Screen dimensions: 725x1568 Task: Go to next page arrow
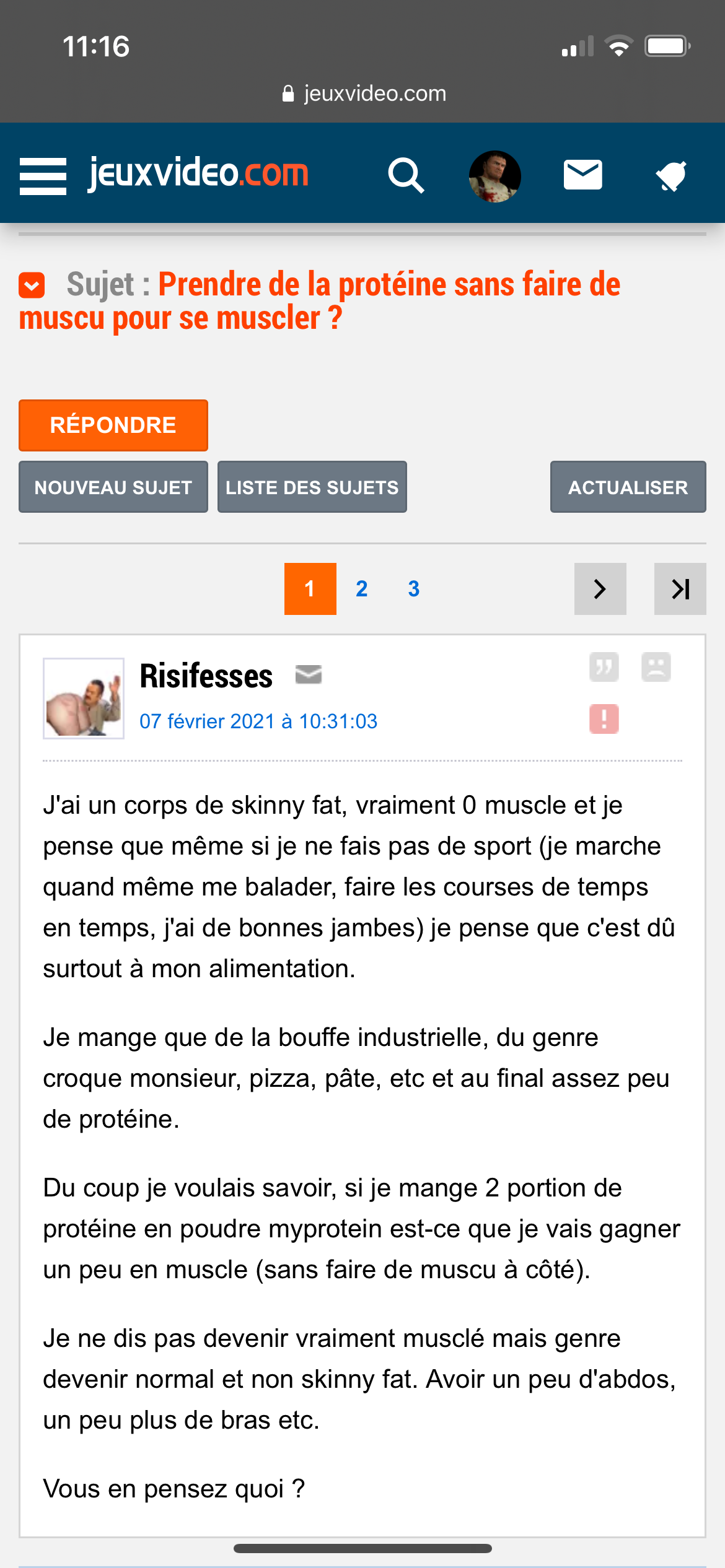point(600,589)
